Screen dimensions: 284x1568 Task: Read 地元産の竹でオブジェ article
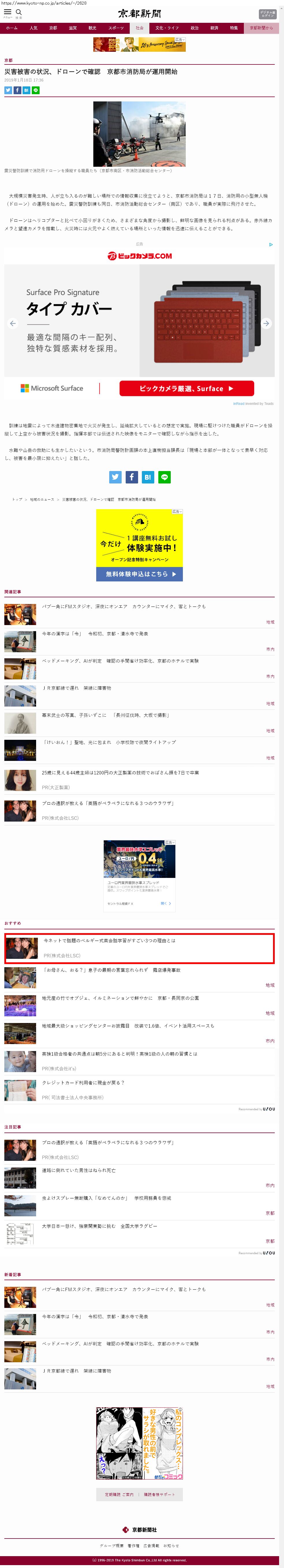tap(120, 998)
